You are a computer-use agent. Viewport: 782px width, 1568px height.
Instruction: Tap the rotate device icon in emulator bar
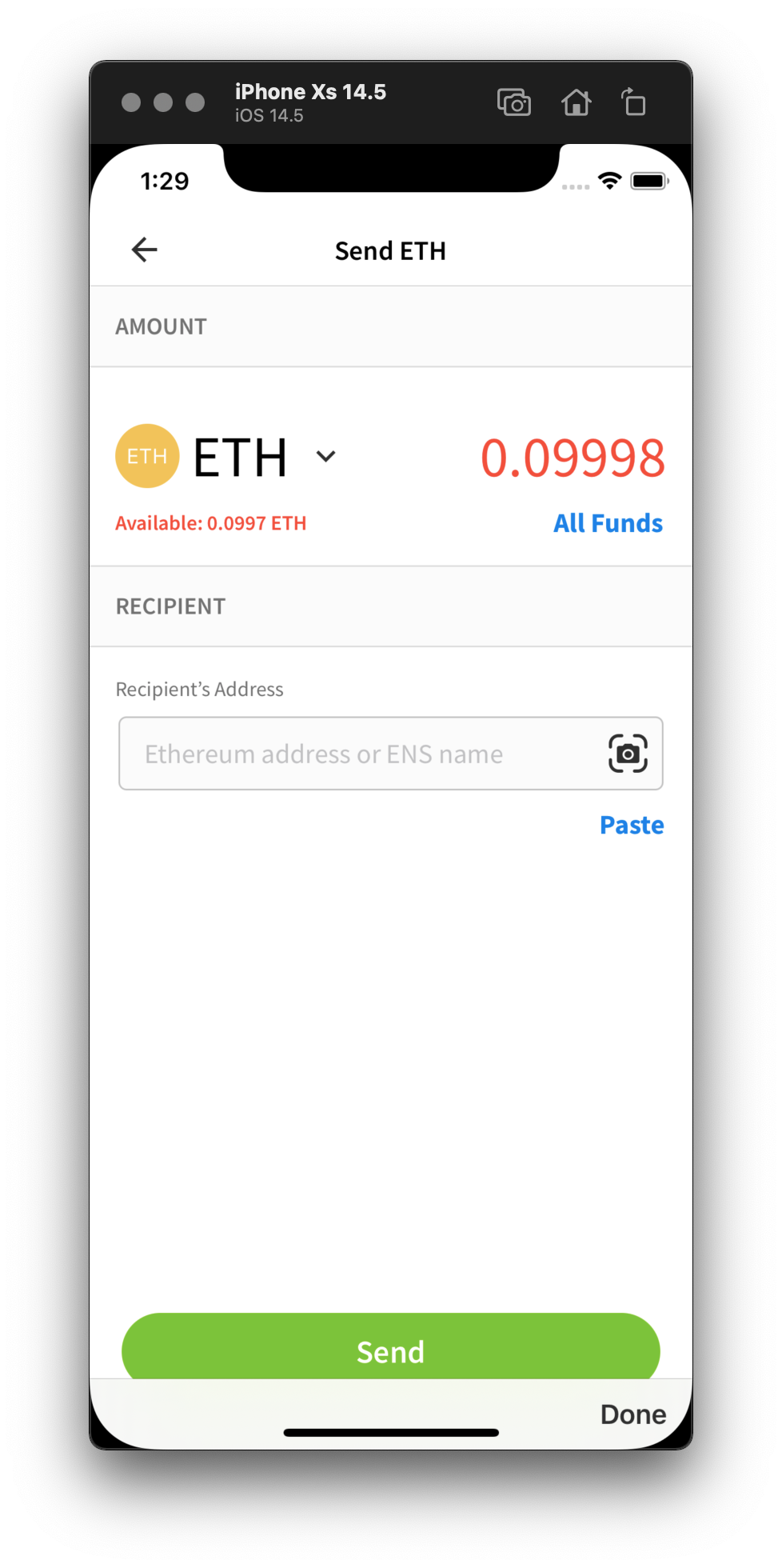[x=633, y=102]
